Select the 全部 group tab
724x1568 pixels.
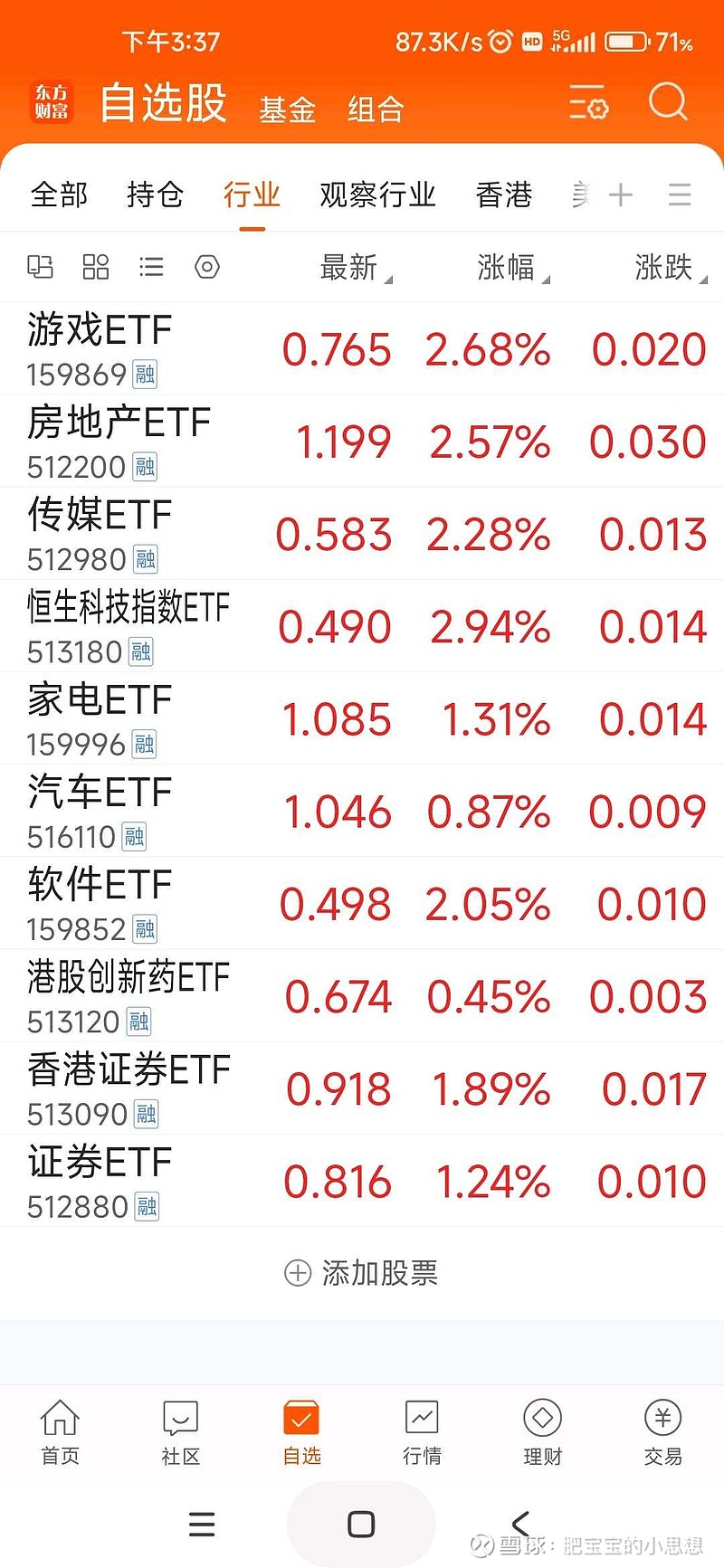click(x=59, y=195)
